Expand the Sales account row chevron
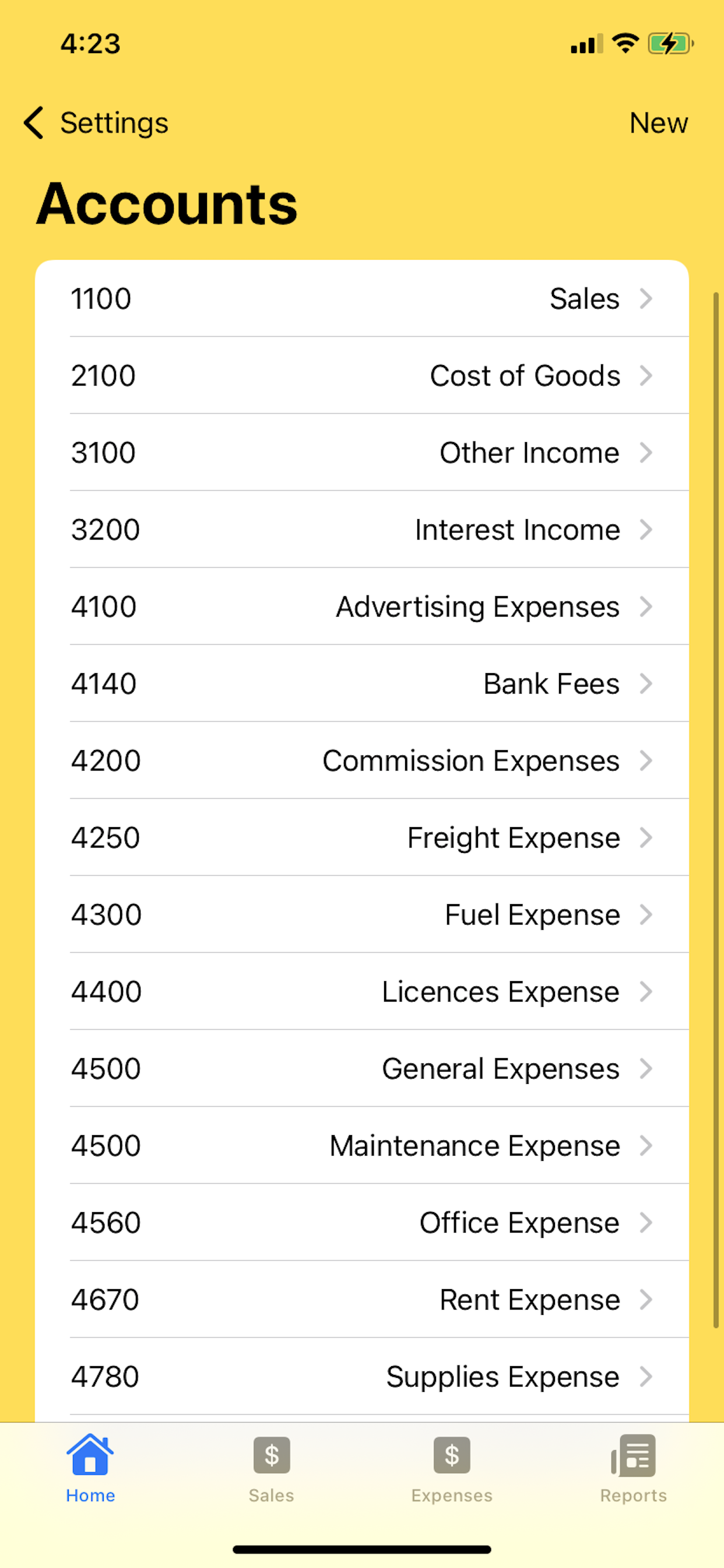The image size is (724, 1568). click(x=646, y=298)
